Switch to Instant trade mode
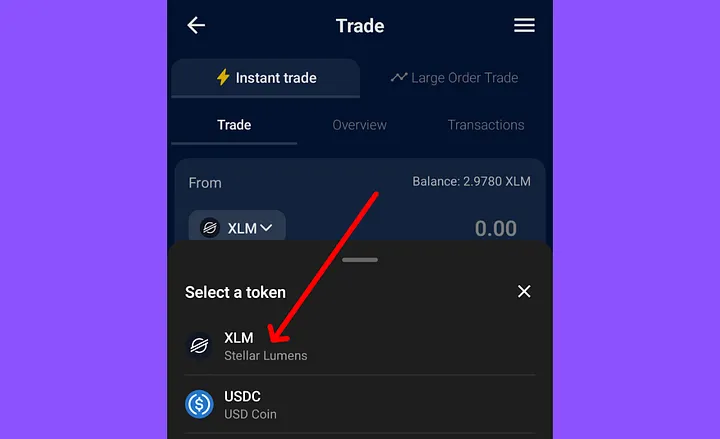Viewport: 720px width, 439px height. click(x=266, y=78)
